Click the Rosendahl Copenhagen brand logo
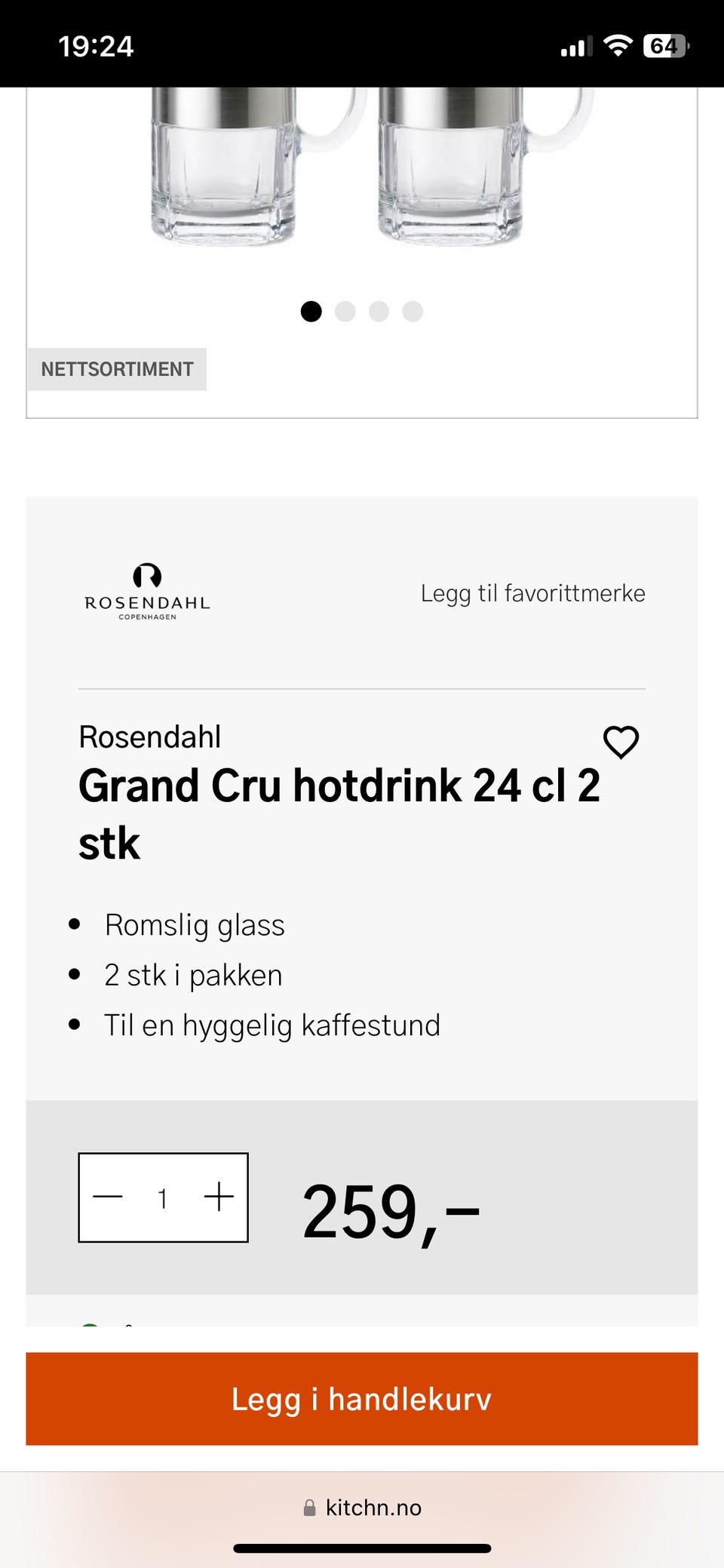The height and width of the screenshot is (1568, 724). [147, 593]
